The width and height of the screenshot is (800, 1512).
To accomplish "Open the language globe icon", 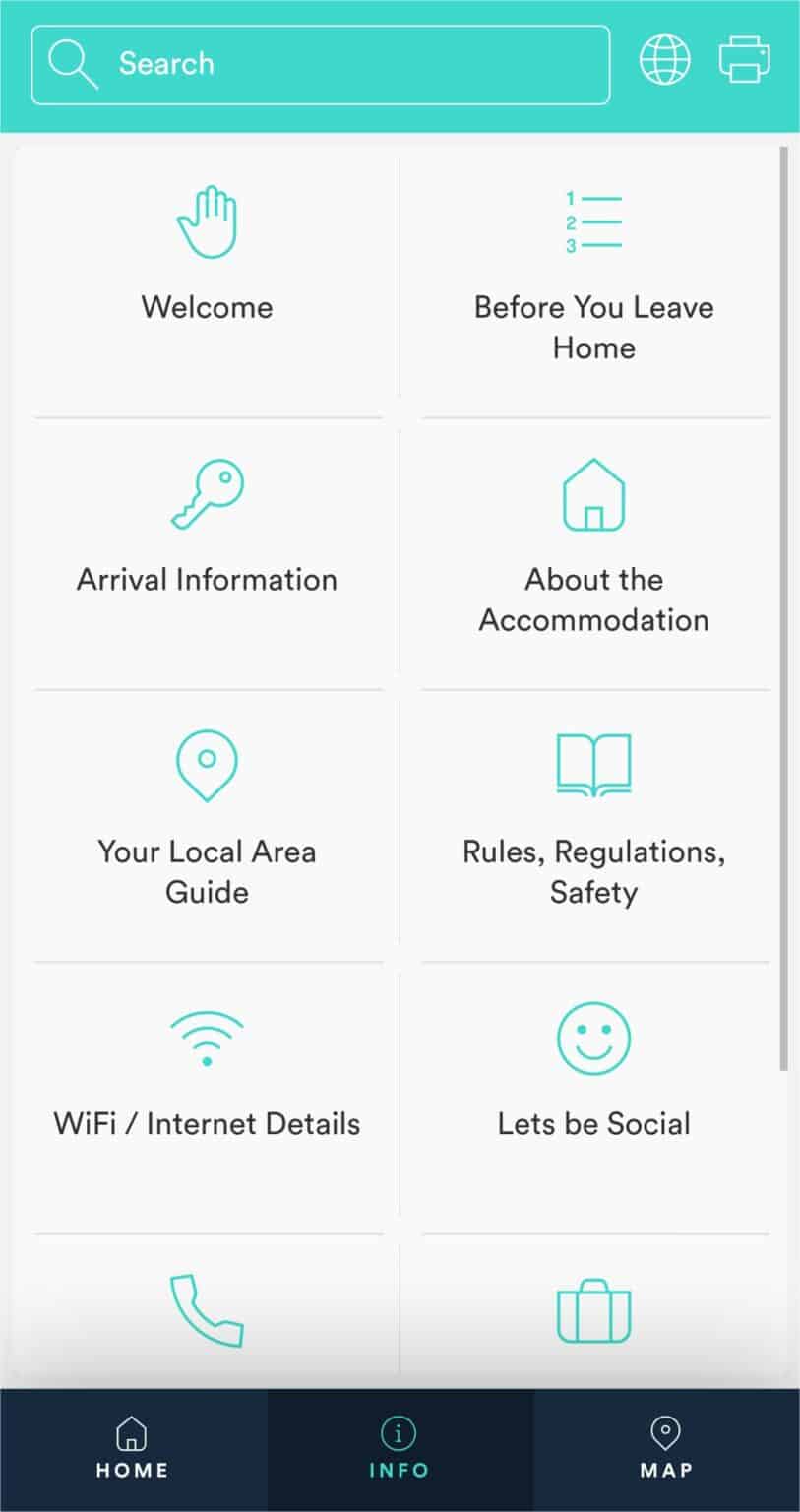I will 665,60.
